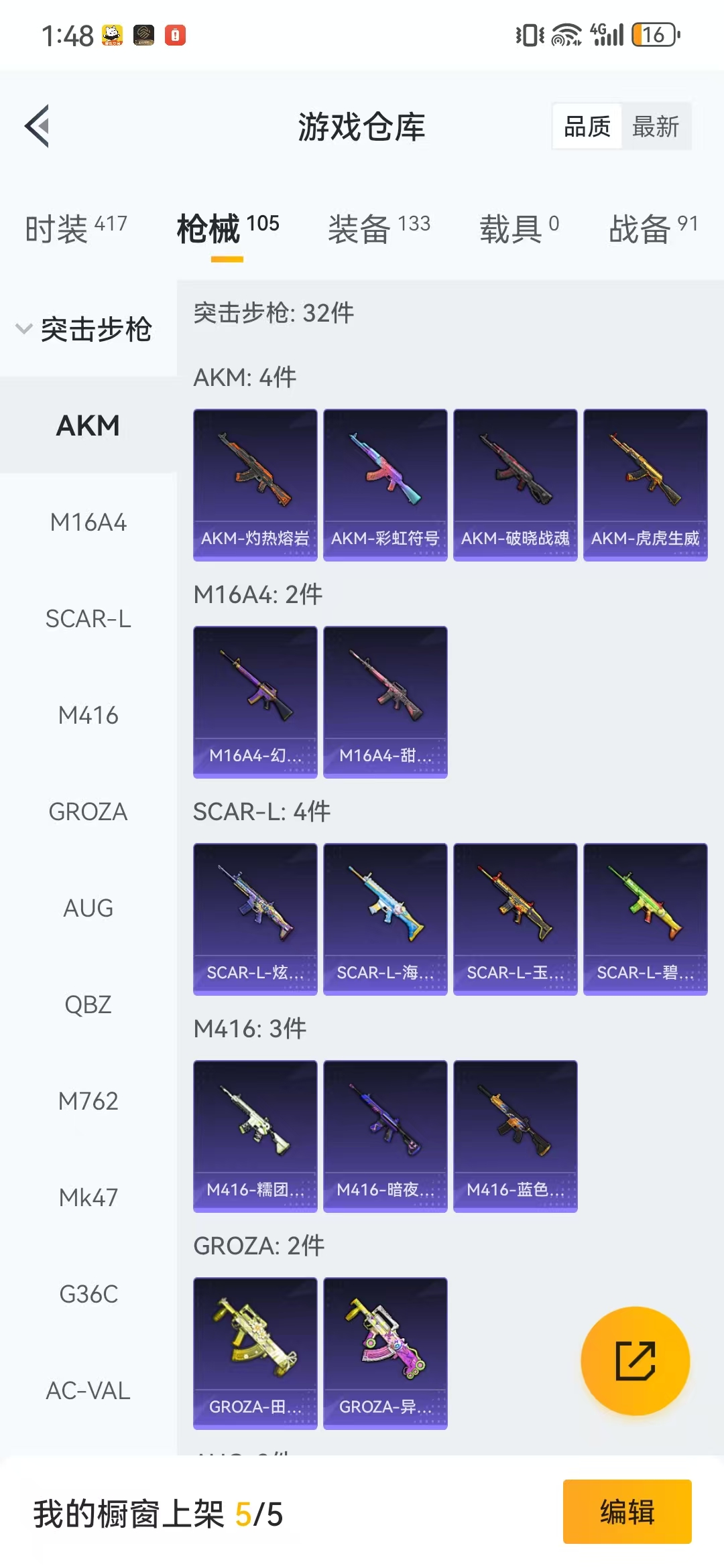Viewport: 724px width, 1568px height.
Task: Open the 载具 tab
Action: 519,229
